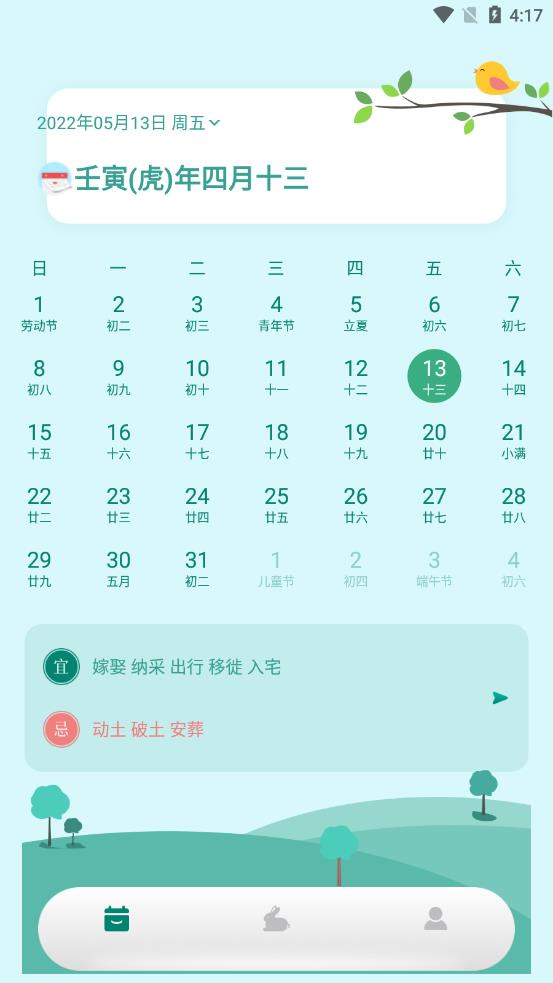Choose May 14 十四 in the calendar
553x983 pixels.
pyautogui.click(x=514, y=377)
